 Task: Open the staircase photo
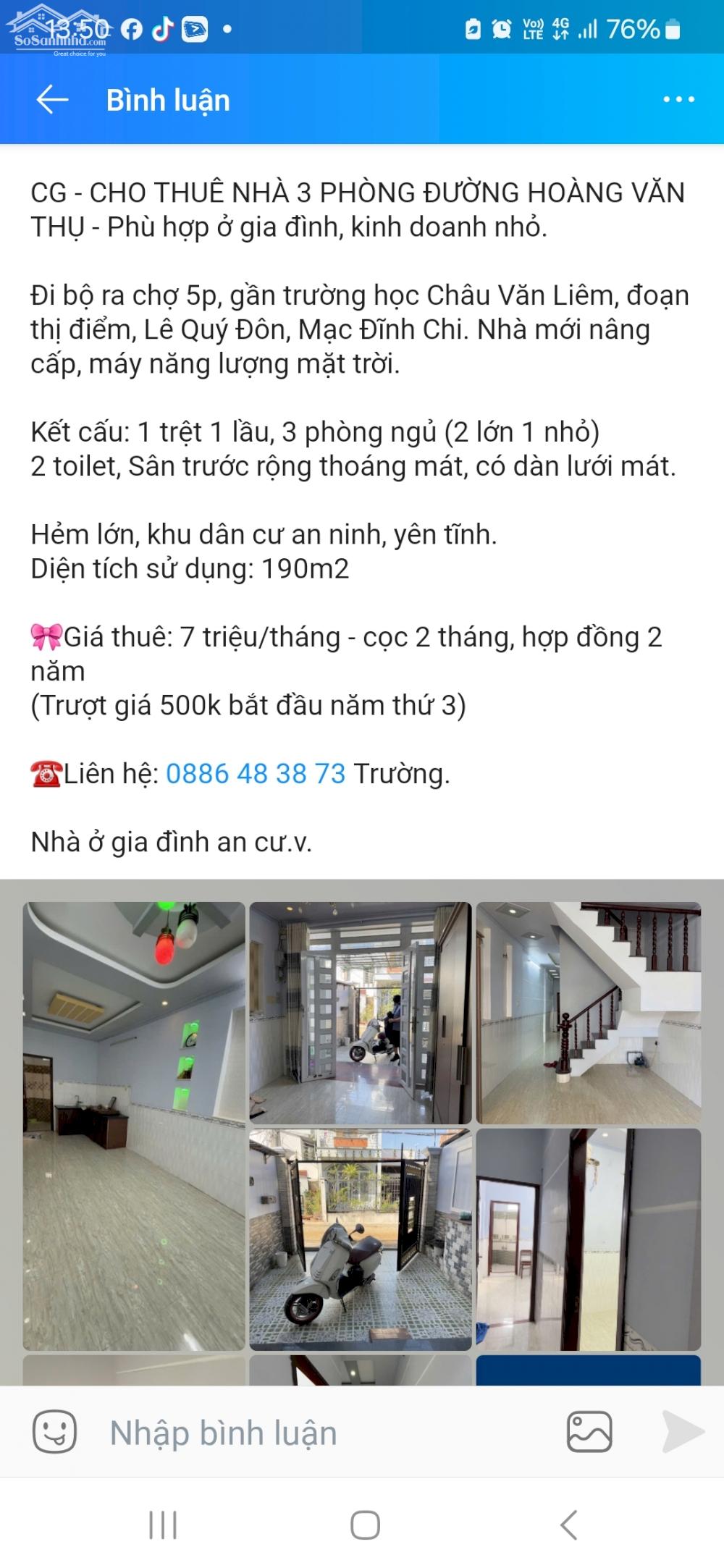[588, 1012]
